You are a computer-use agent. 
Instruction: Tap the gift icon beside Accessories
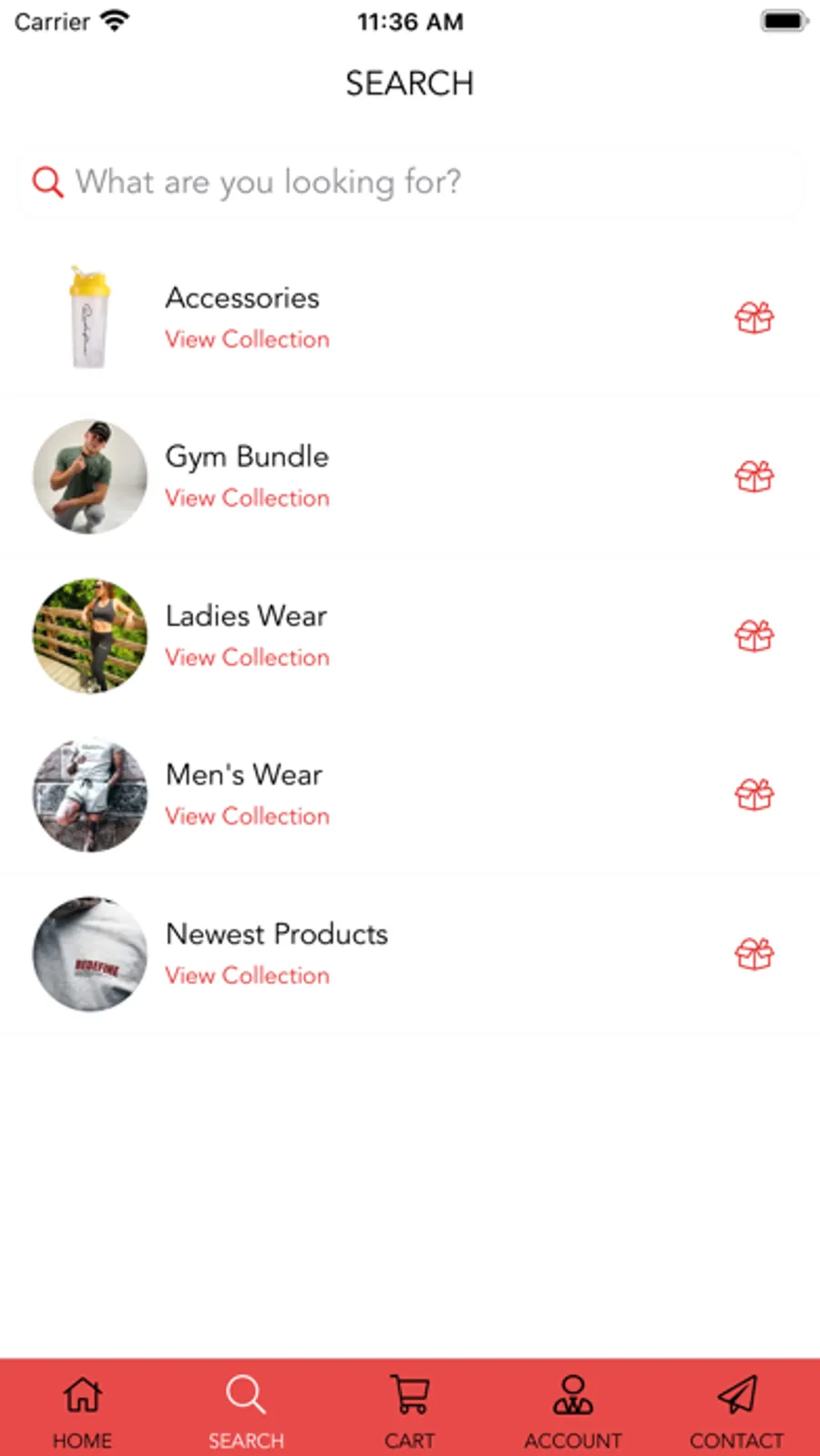pos(754,317)
